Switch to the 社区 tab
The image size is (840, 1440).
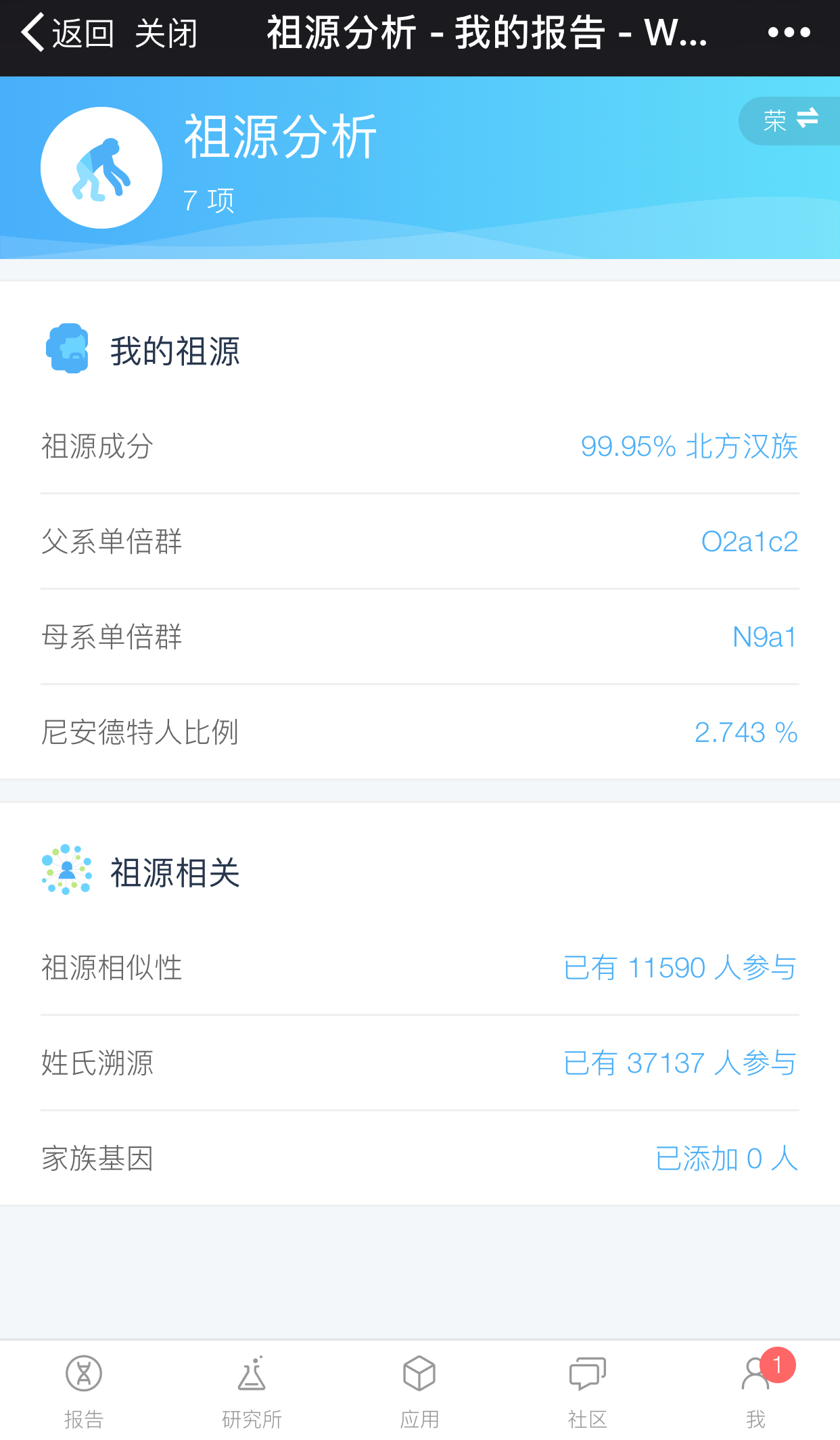click(588, 1391)
